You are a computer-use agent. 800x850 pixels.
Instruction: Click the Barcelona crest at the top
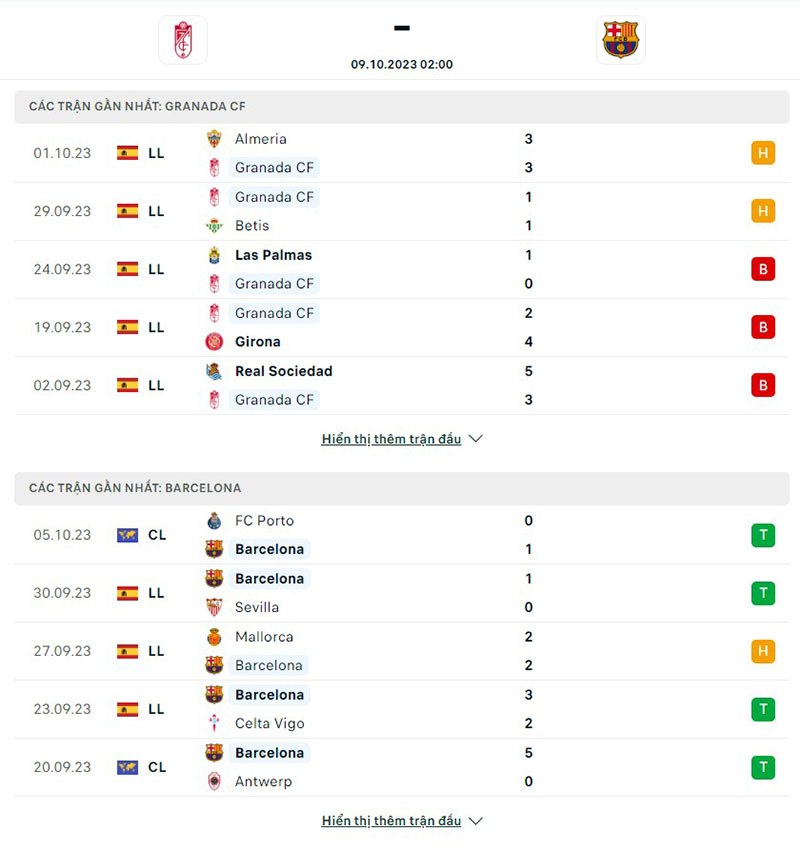pos(620,40)
